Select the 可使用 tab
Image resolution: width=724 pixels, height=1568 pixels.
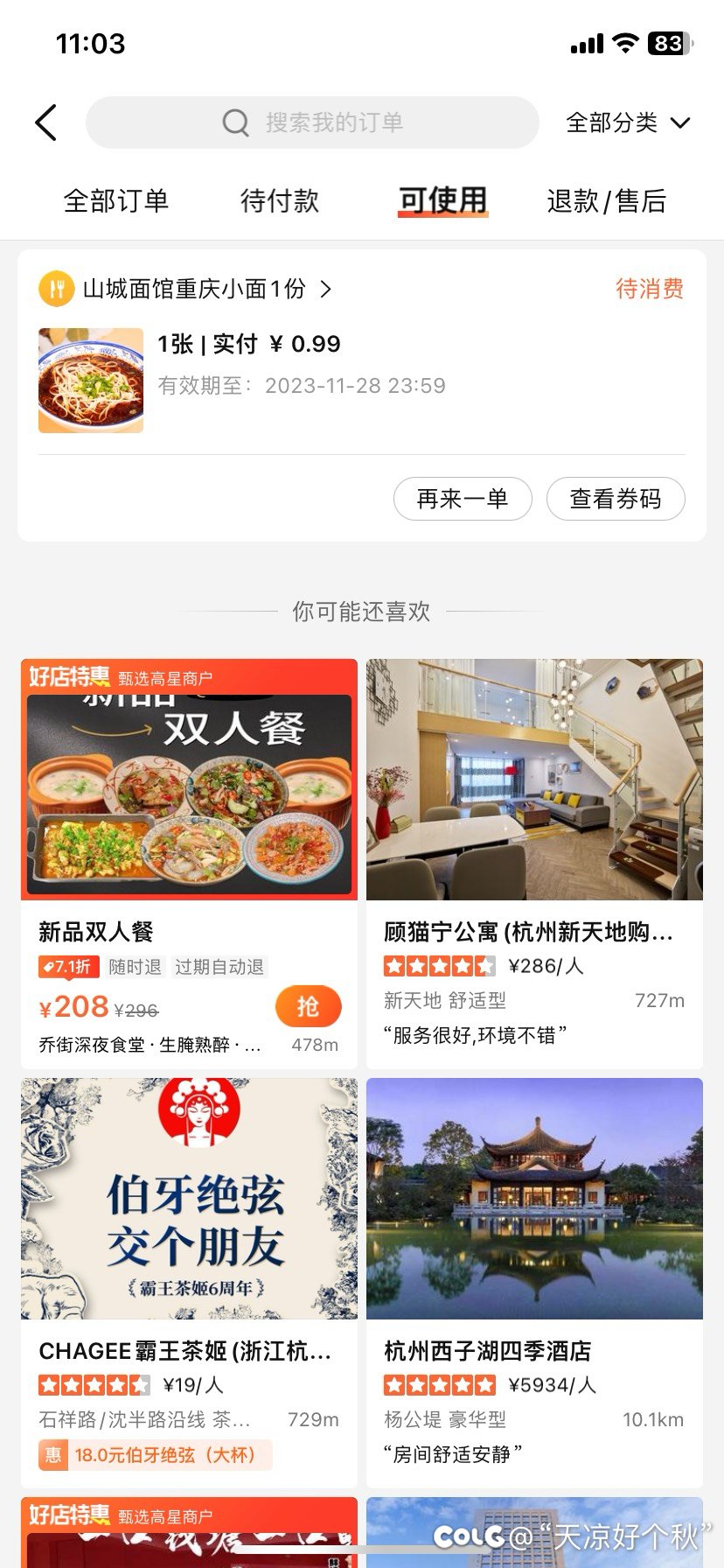coord(442,200)
